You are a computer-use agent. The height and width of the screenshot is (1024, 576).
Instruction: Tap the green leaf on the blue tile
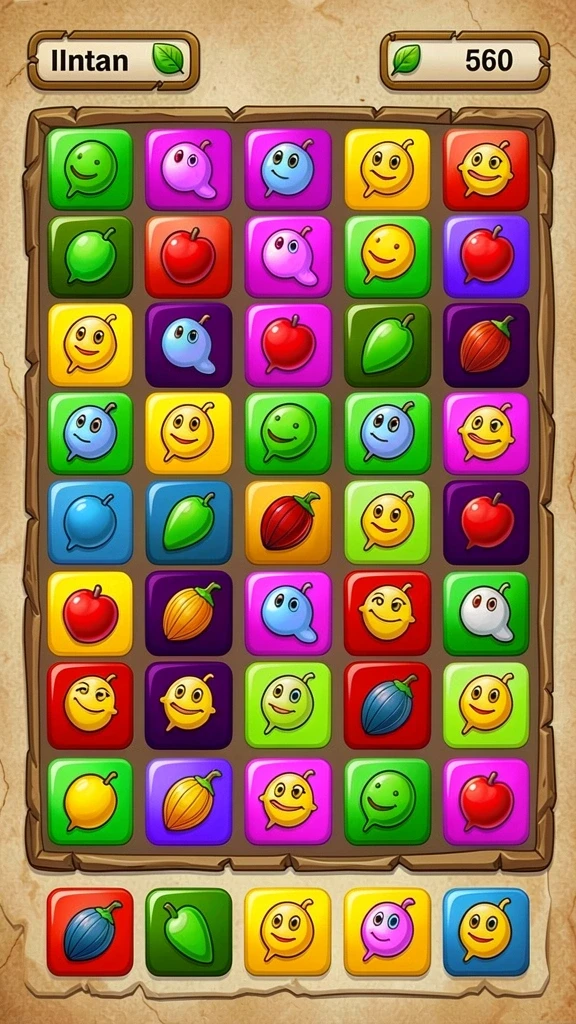(x=189, y=522)
